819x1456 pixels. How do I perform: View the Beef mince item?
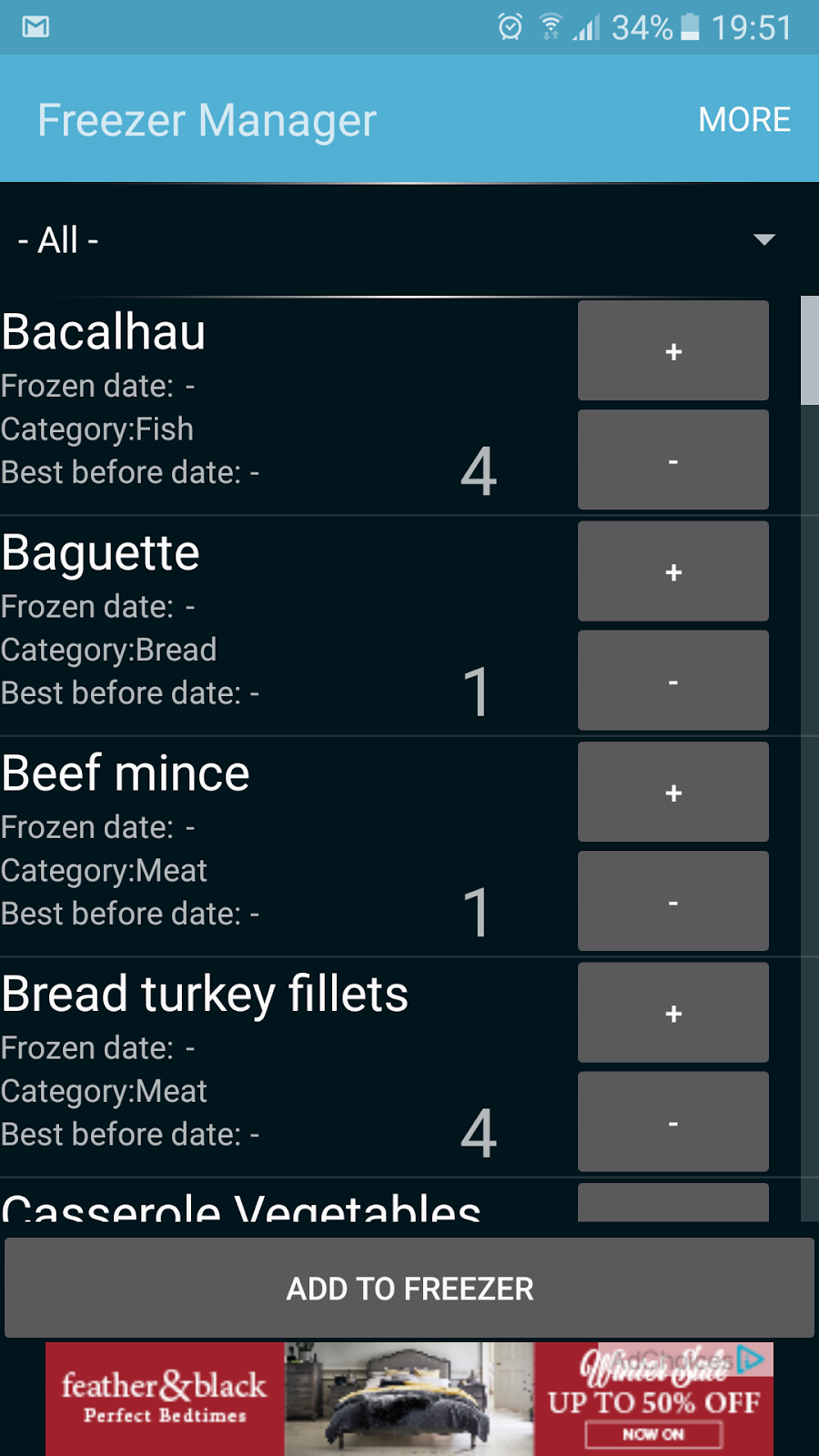pos(227,846)
